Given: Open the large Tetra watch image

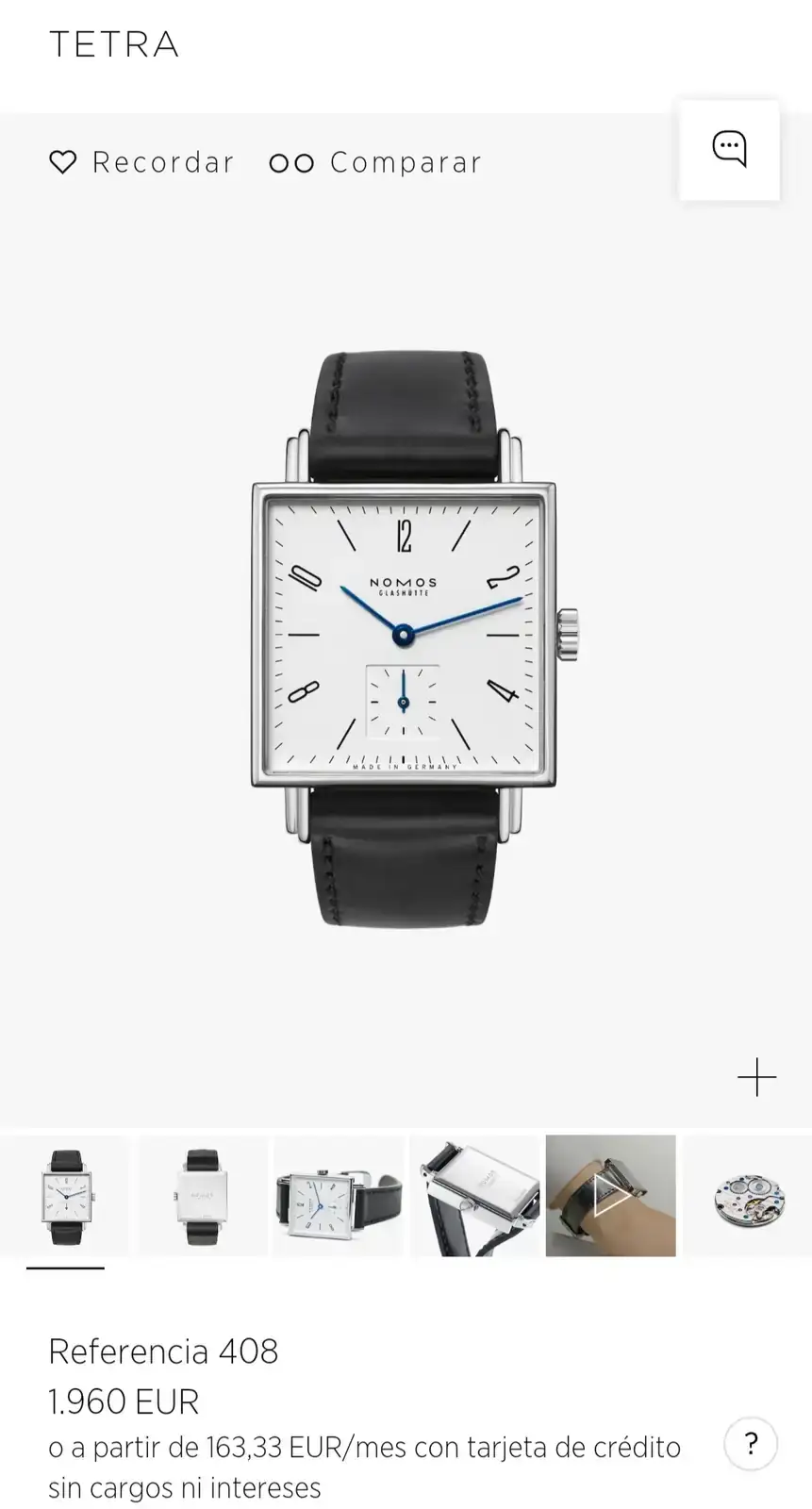Looking at the screenshot, I should point(406,637).
